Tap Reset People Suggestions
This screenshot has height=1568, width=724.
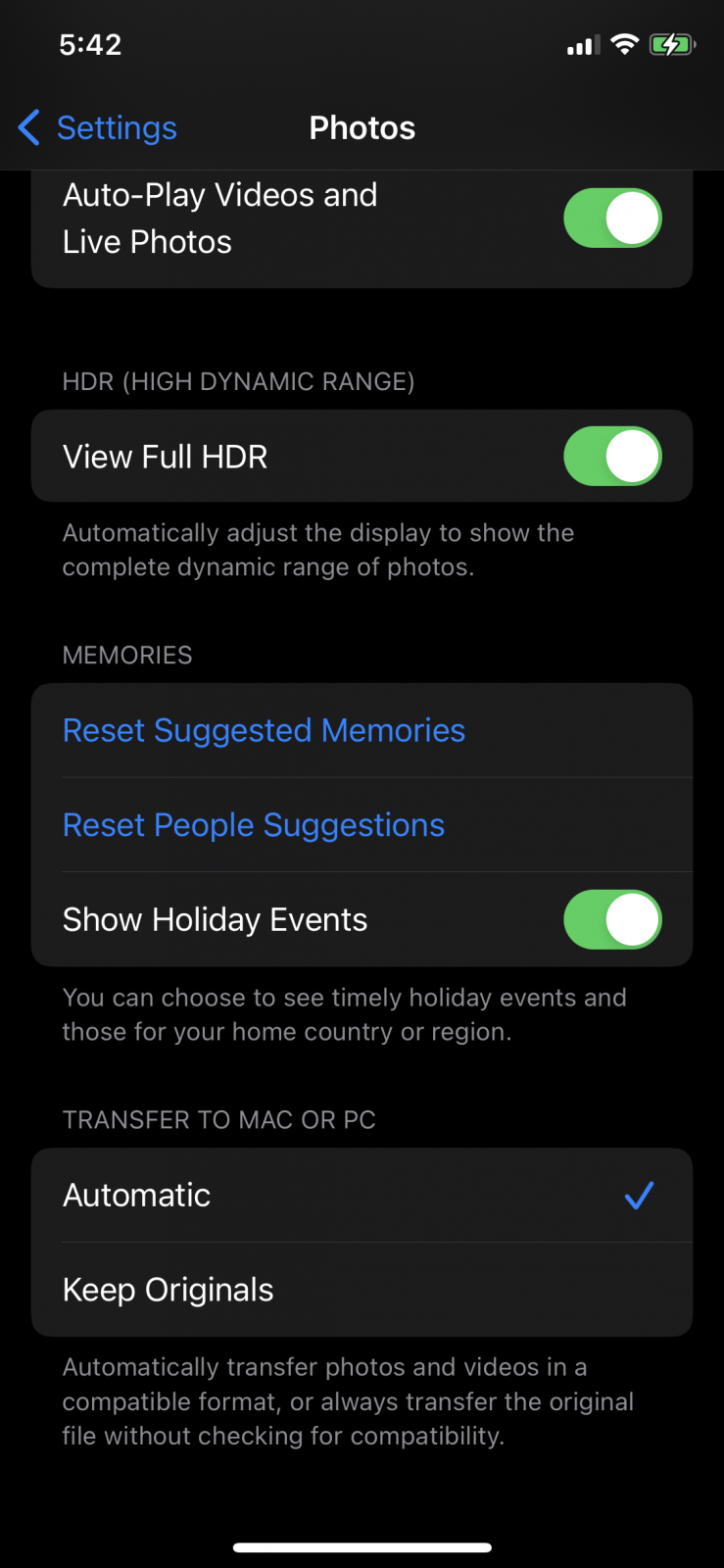pyautogui.click(x=253, y=825)
